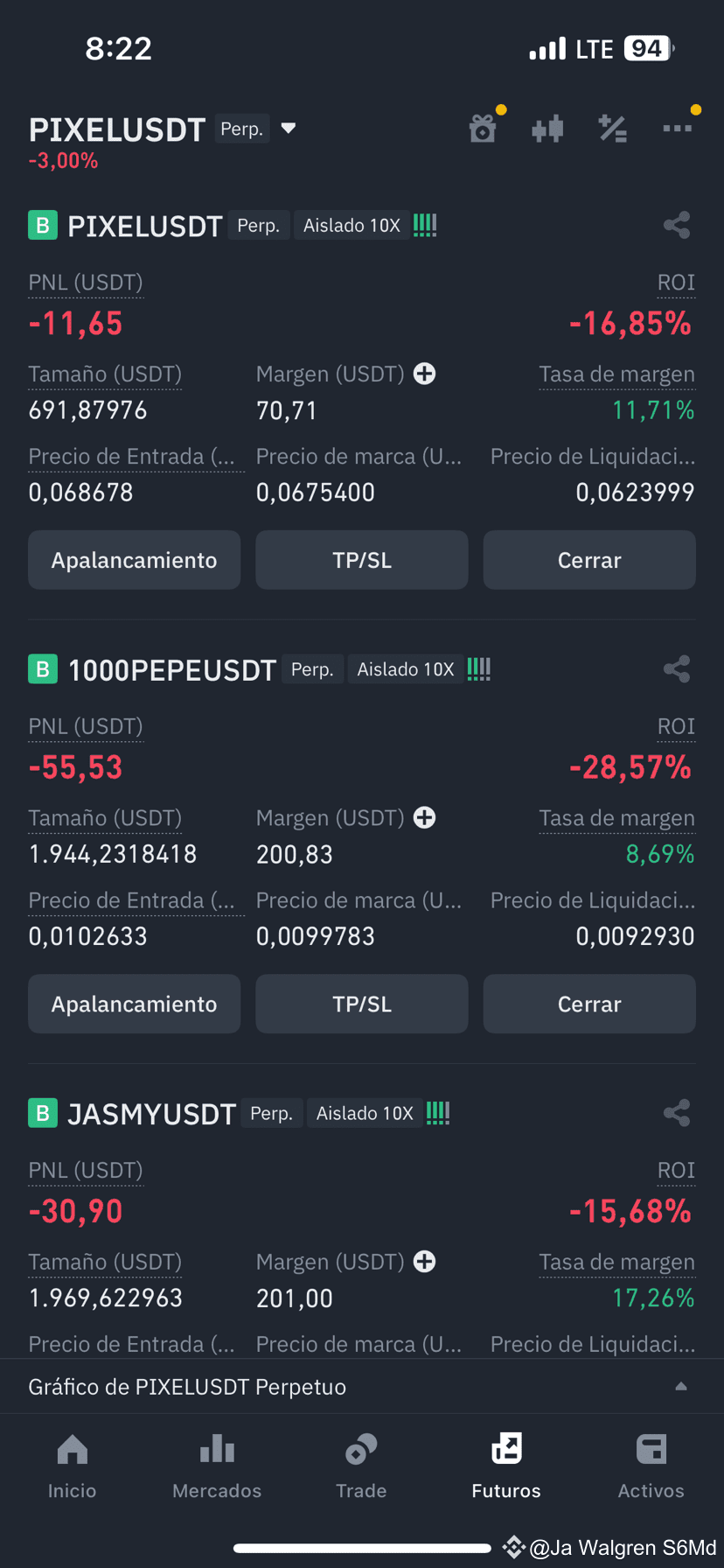Image resolution: width=724 pixels, height=1568 pixels.
Task: Tap the plus icon to add margin on JASMYUSDT
Action: [x=424, y=1261]
